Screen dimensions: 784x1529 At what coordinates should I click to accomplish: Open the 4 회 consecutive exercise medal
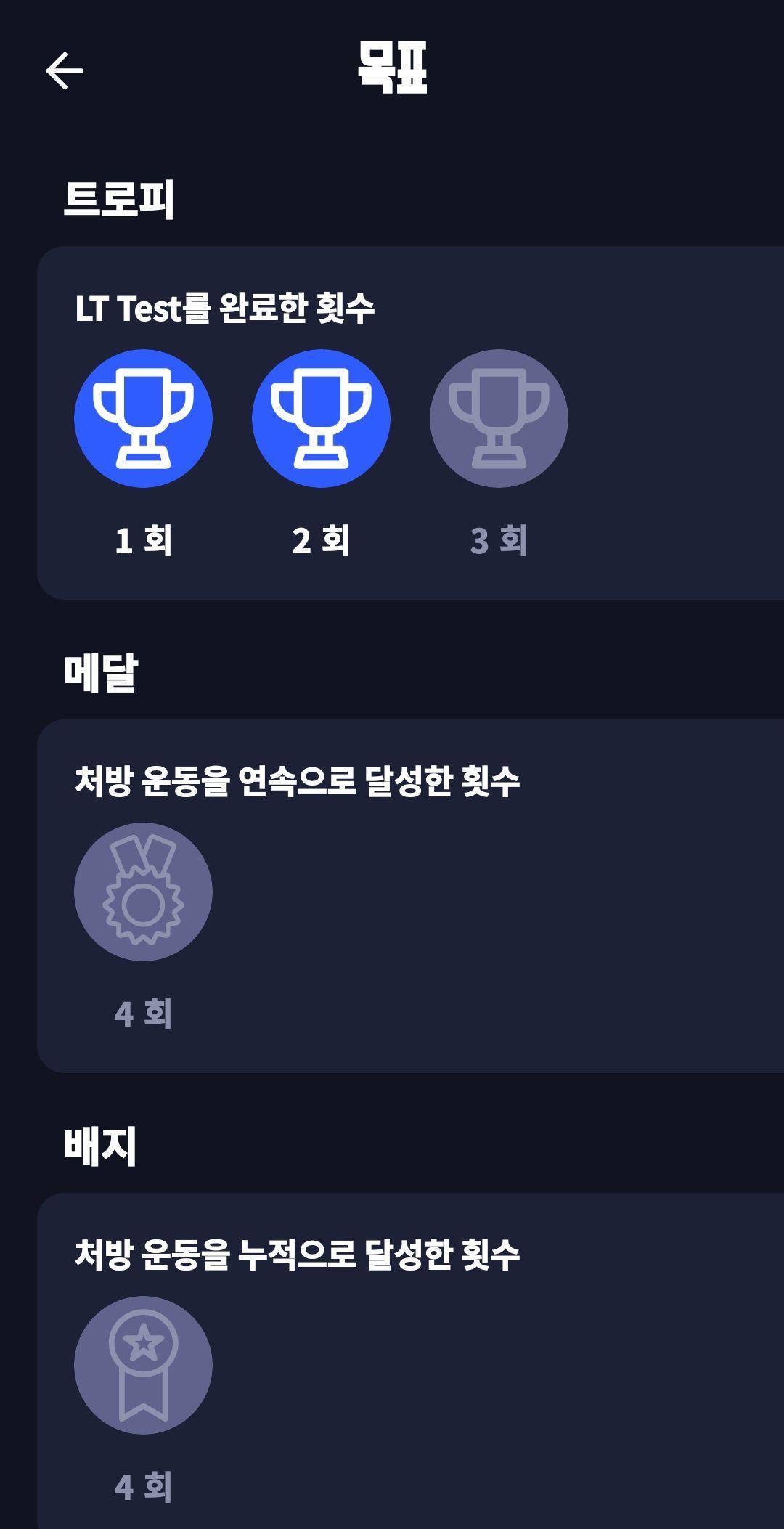[x=143, y=892]
